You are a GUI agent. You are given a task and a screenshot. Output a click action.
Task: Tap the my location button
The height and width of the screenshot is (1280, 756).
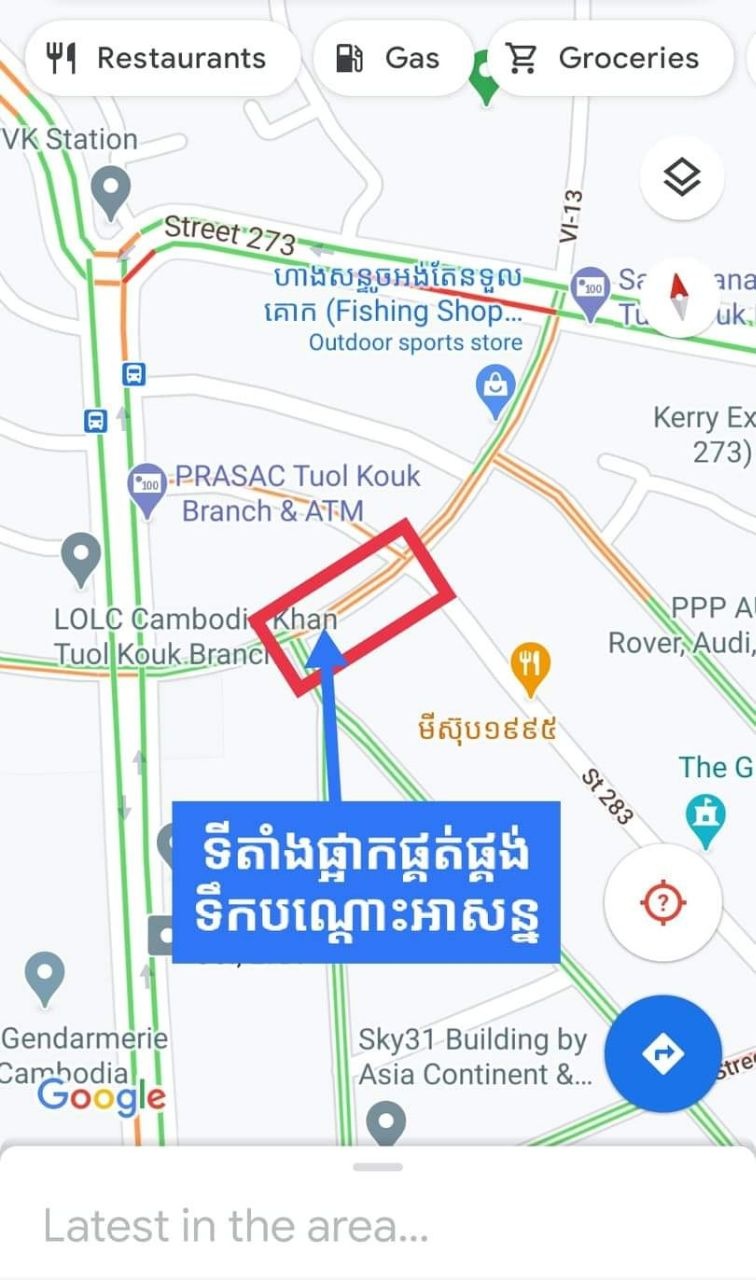pos(664,903)
